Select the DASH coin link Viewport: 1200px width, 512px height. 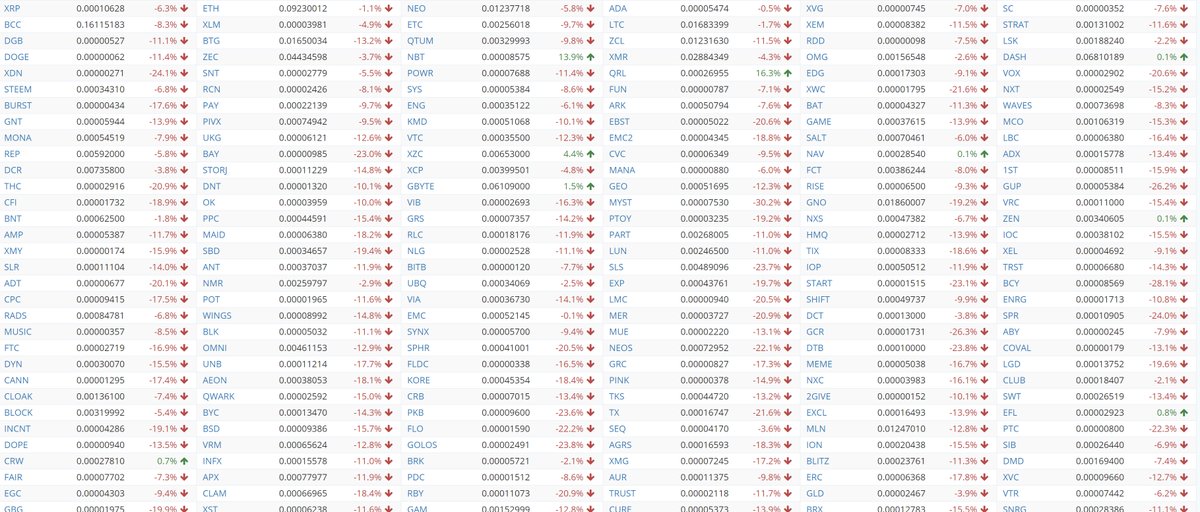point(1015,57)
